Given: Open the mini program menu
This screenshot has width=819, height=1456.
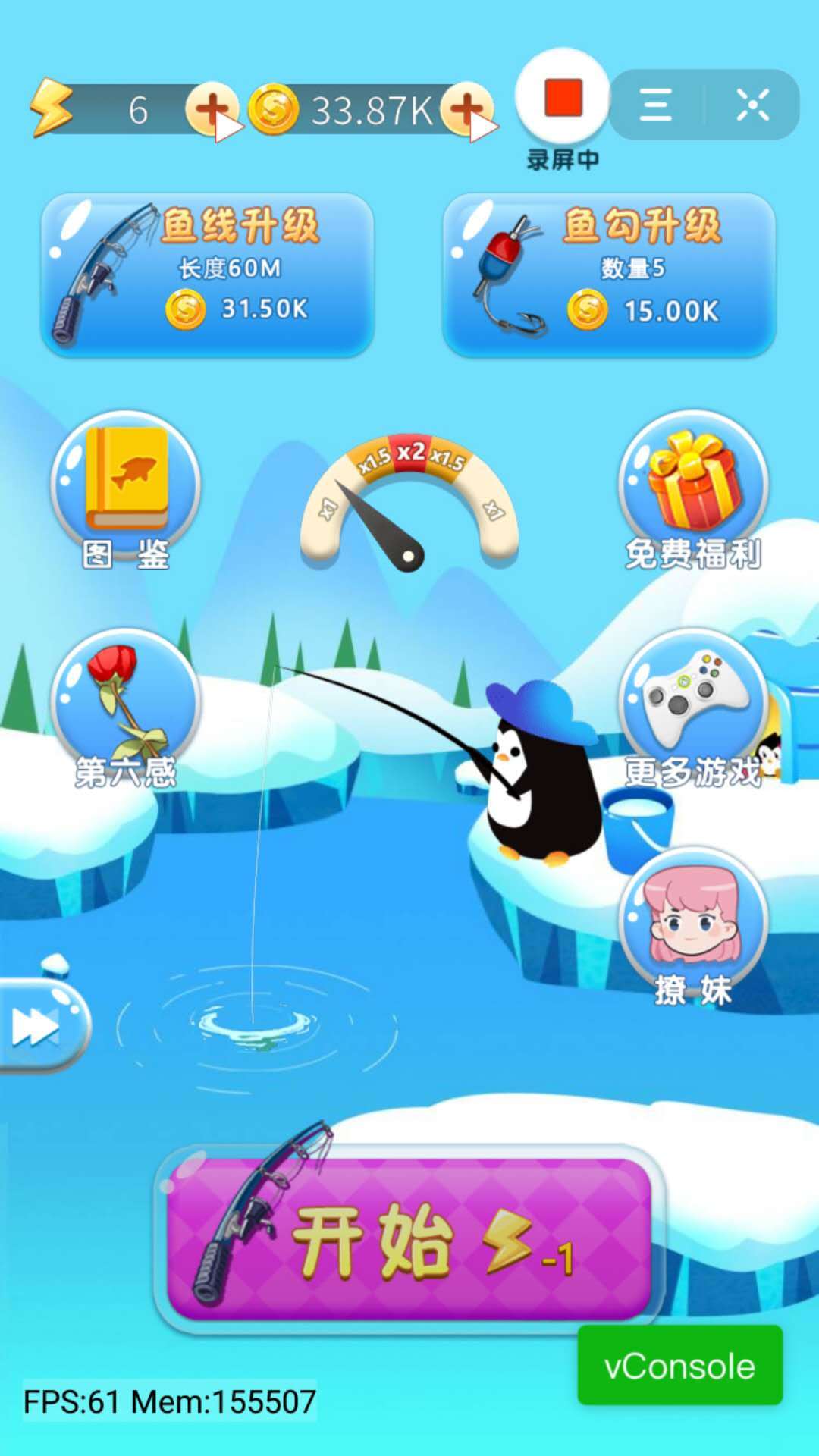Looking at the screenshot, I should (656, 105).
